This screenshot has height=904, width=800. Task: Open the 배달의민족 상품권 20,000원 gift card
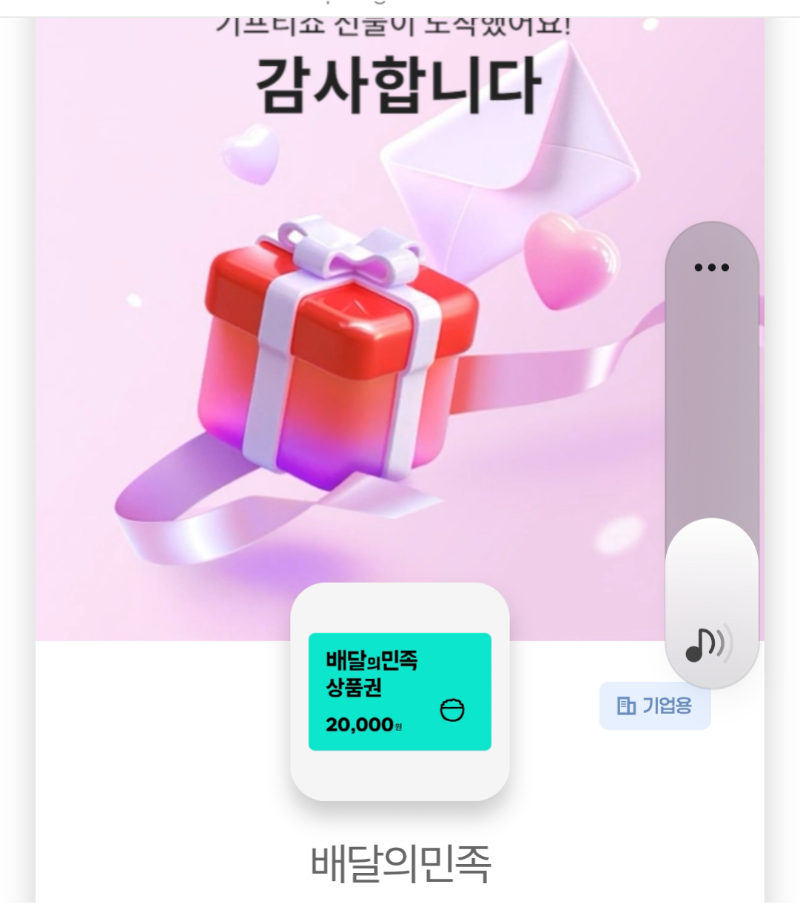[x=400, y=692]
